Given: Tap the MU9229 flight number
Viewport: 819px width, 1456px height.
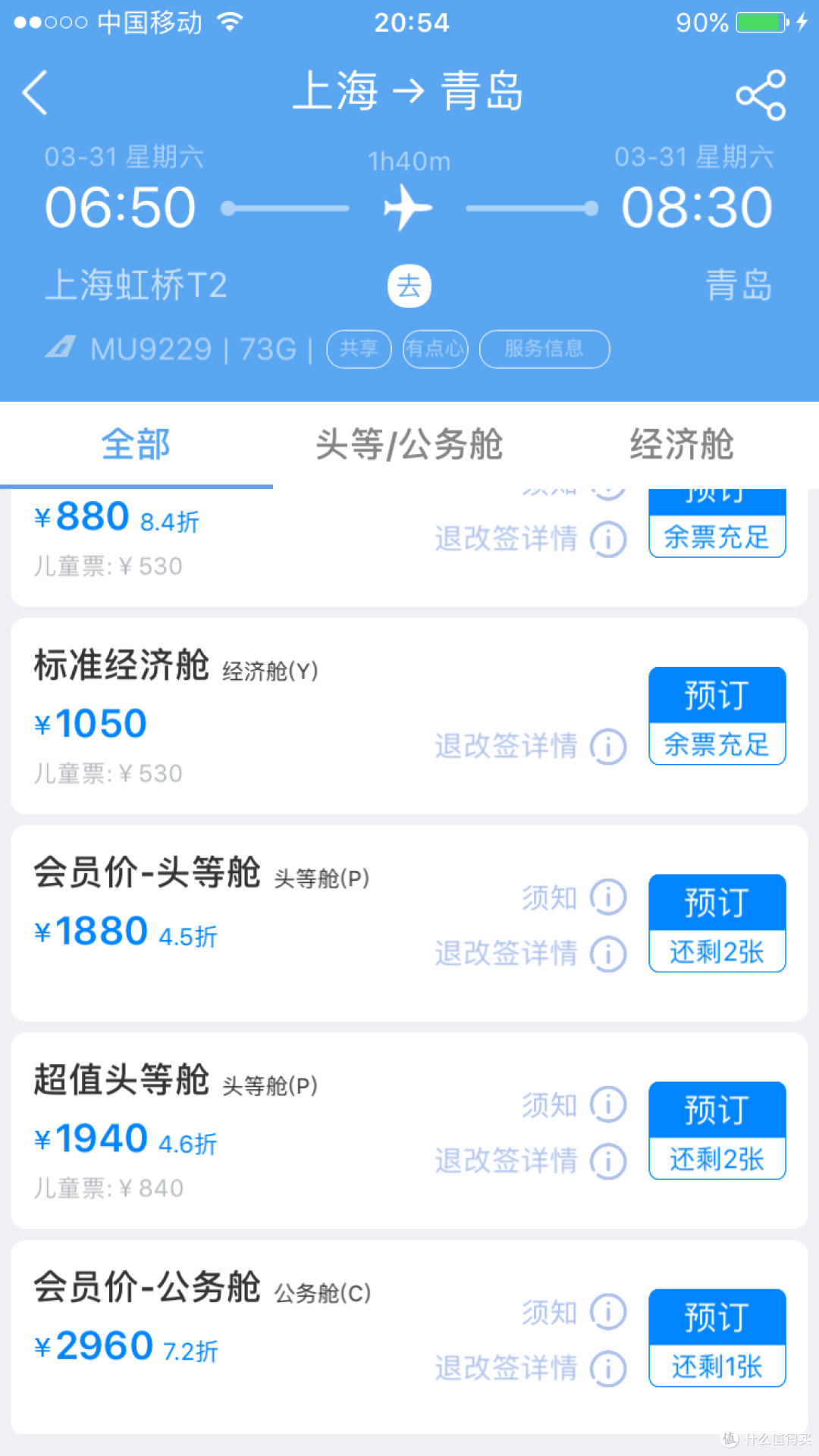Looking at the screenshot, I should (150, 349).
